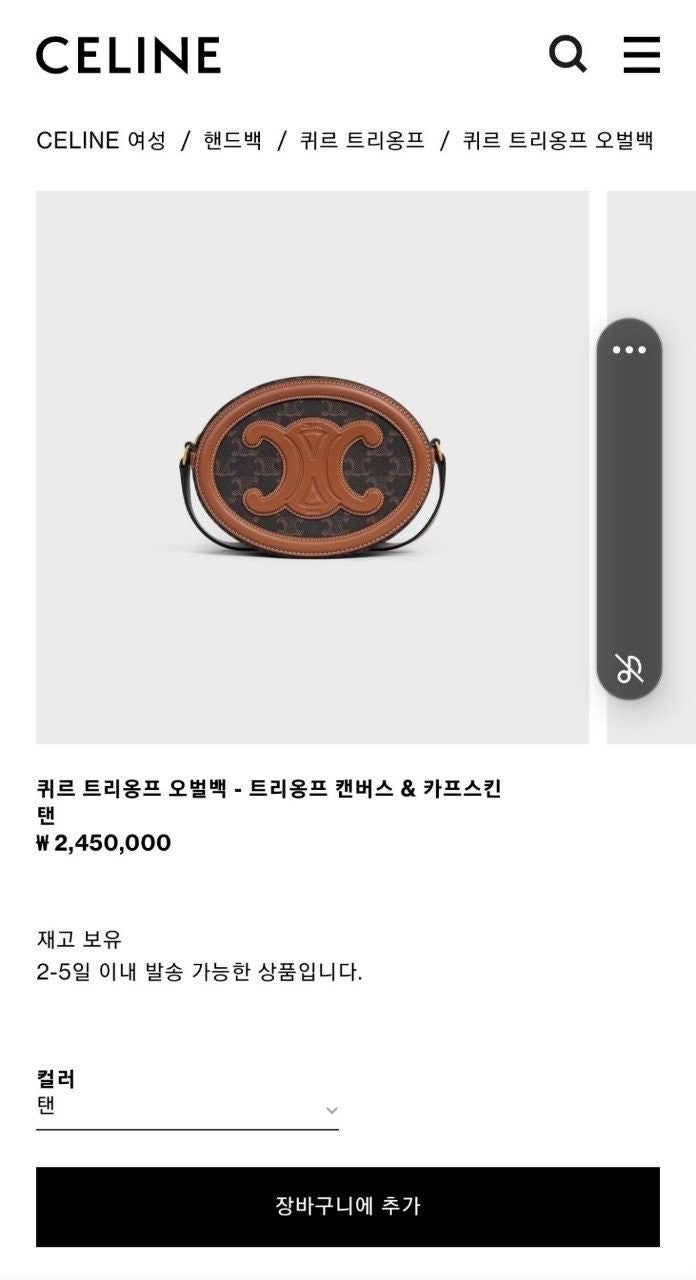Expand the 컬러 탠 dropdown
This screenshot has width=696, height=1280.
pos(187,1108)
